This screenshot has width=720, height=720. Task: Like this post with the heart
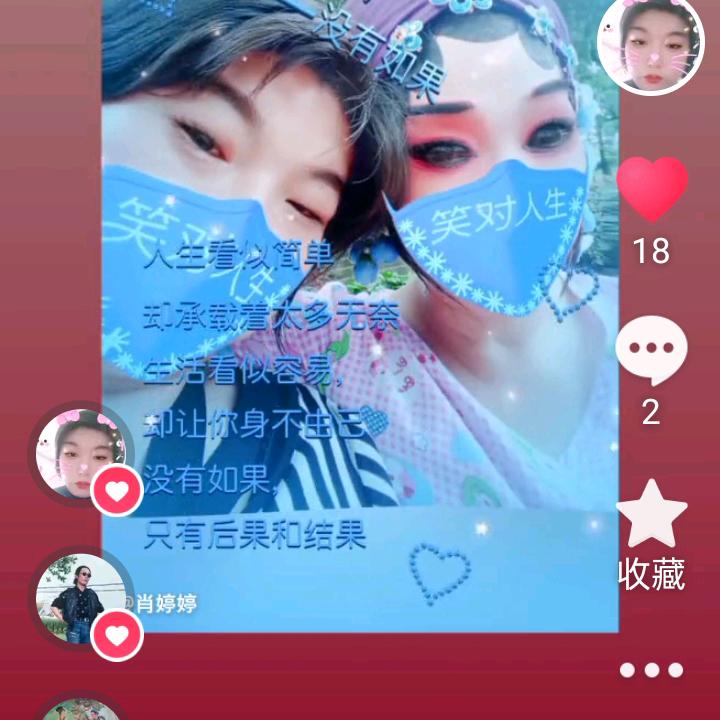[x=652, y=189]
